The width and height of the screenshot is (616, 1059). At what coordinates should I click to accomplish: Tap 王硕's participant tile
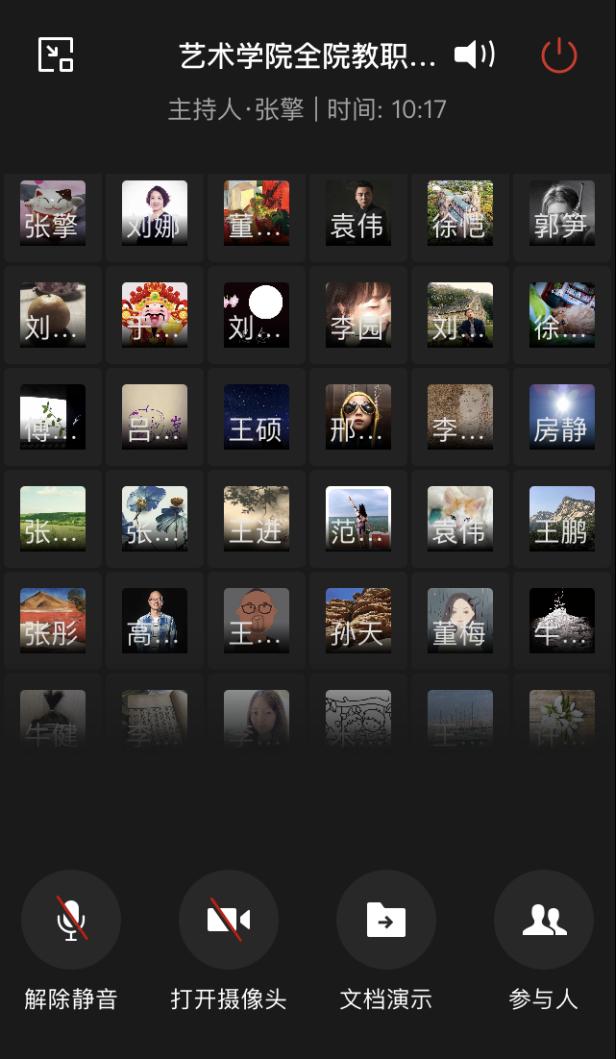click(256, 417)
